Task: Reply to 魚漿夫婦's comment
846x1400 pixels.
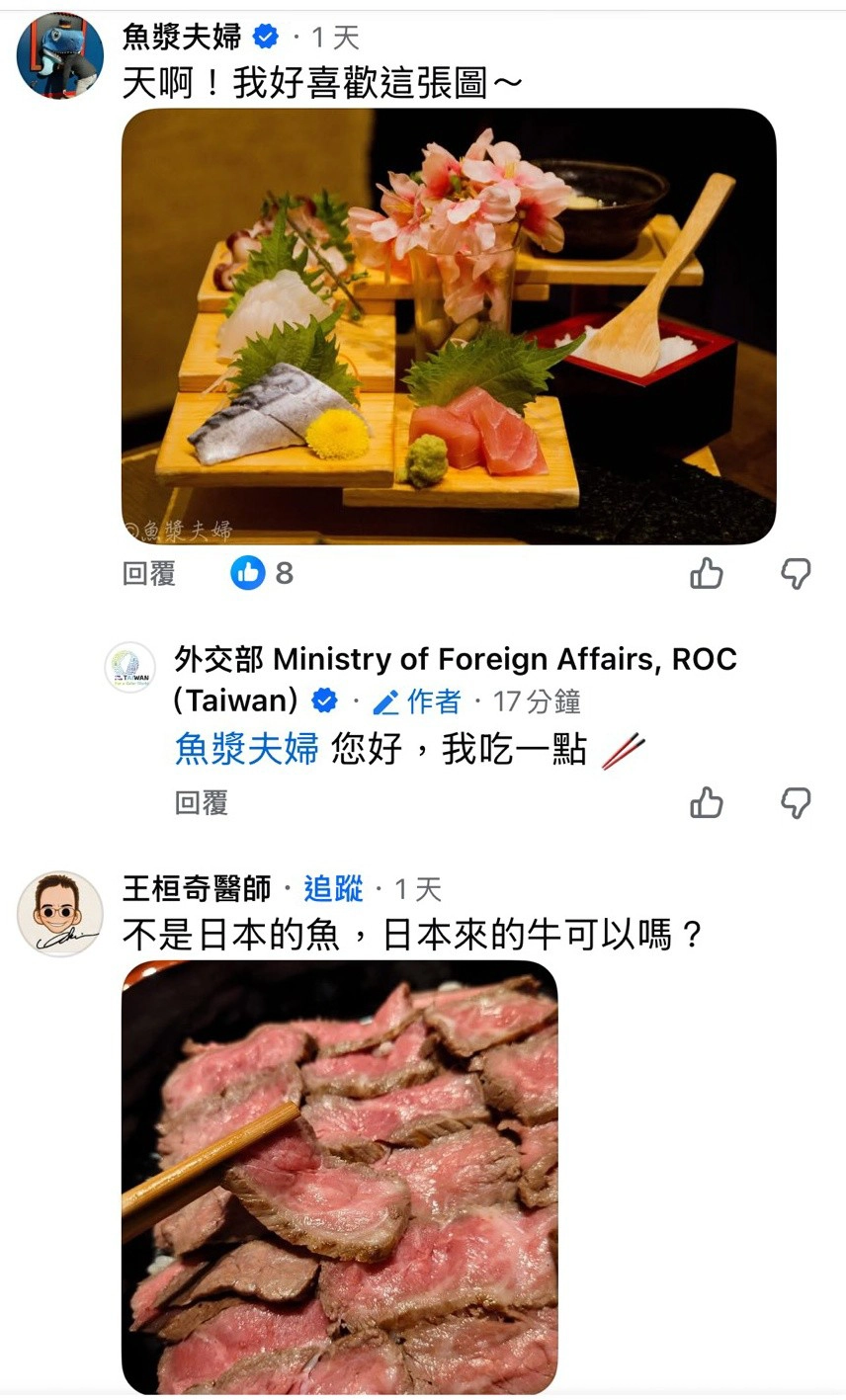Action: (x=149, y=573)
